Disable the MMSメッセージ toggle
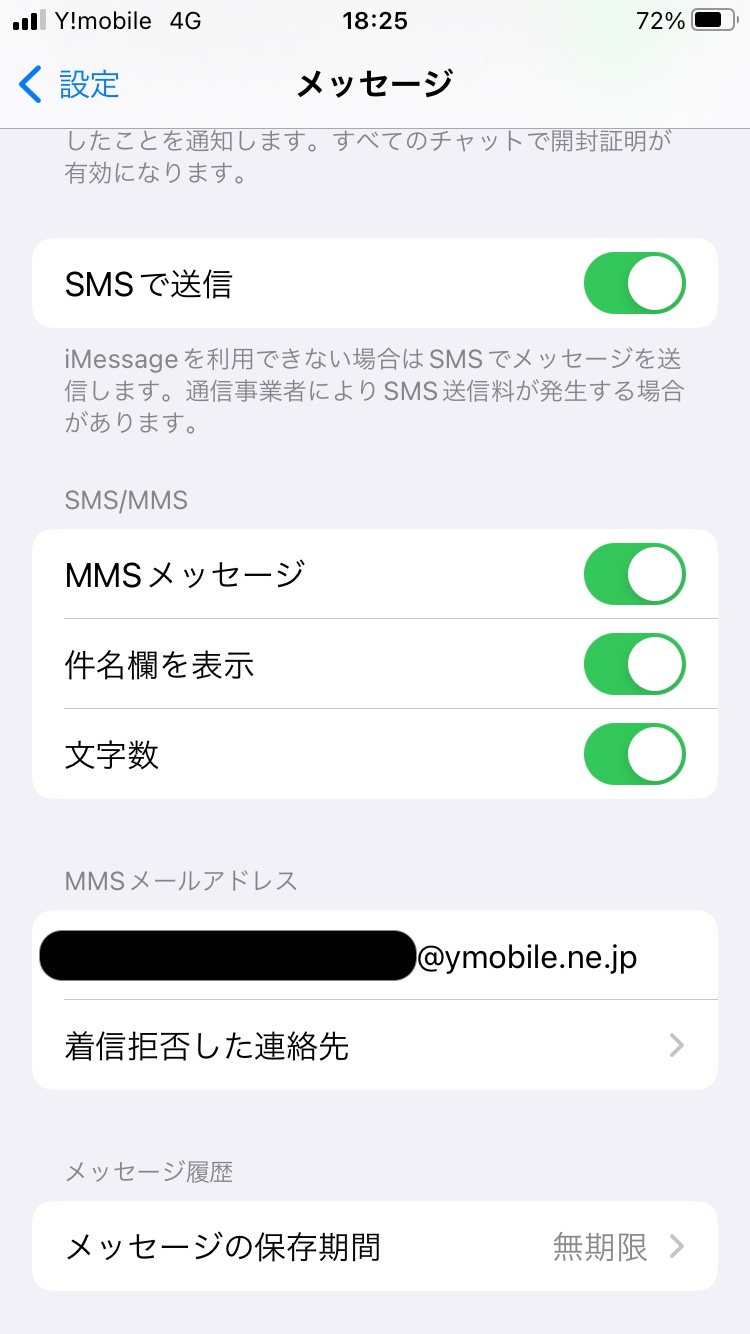 tap(634, 574)
